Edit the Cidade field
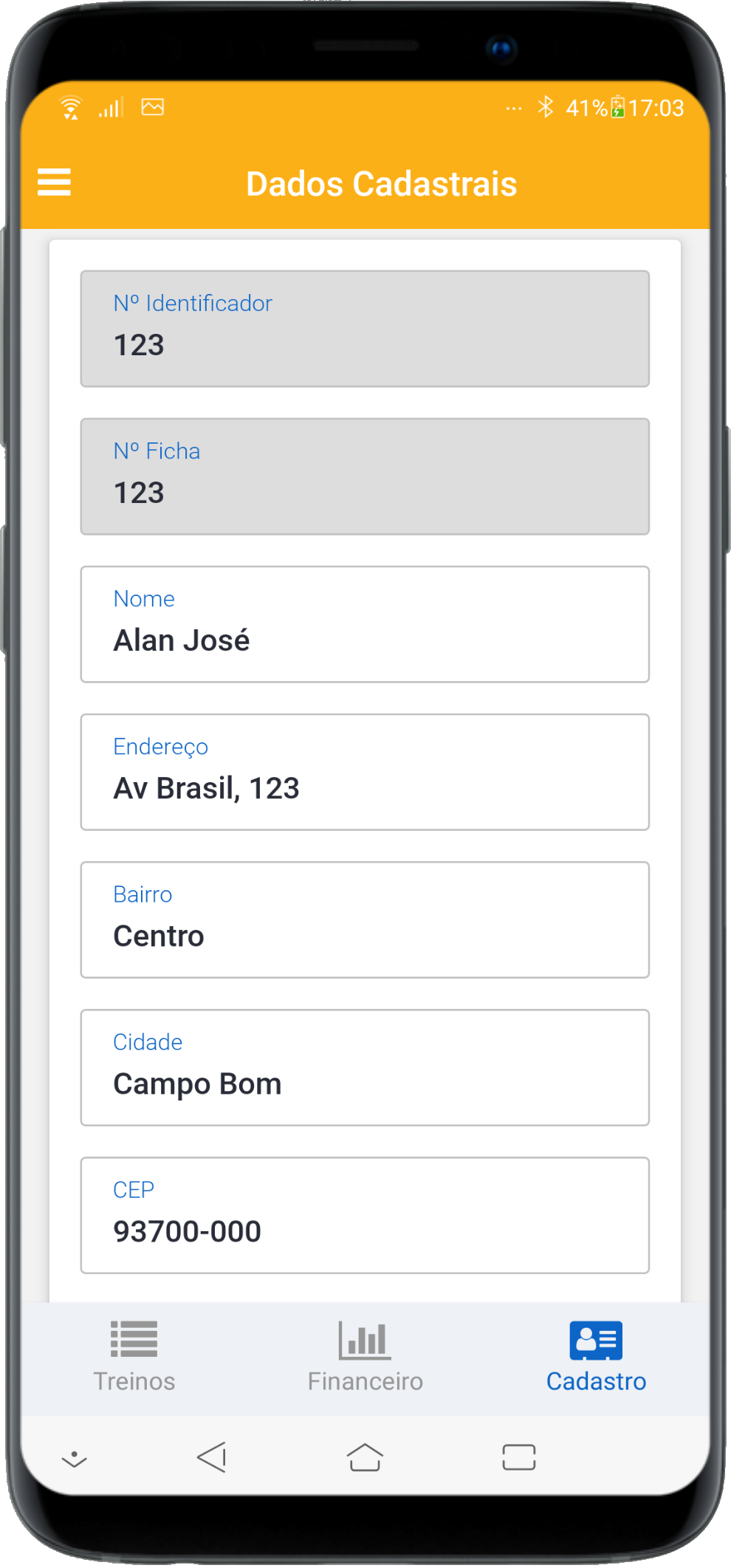The image size is (731, 1568). pyautogui.click(x=365, y=1068)
